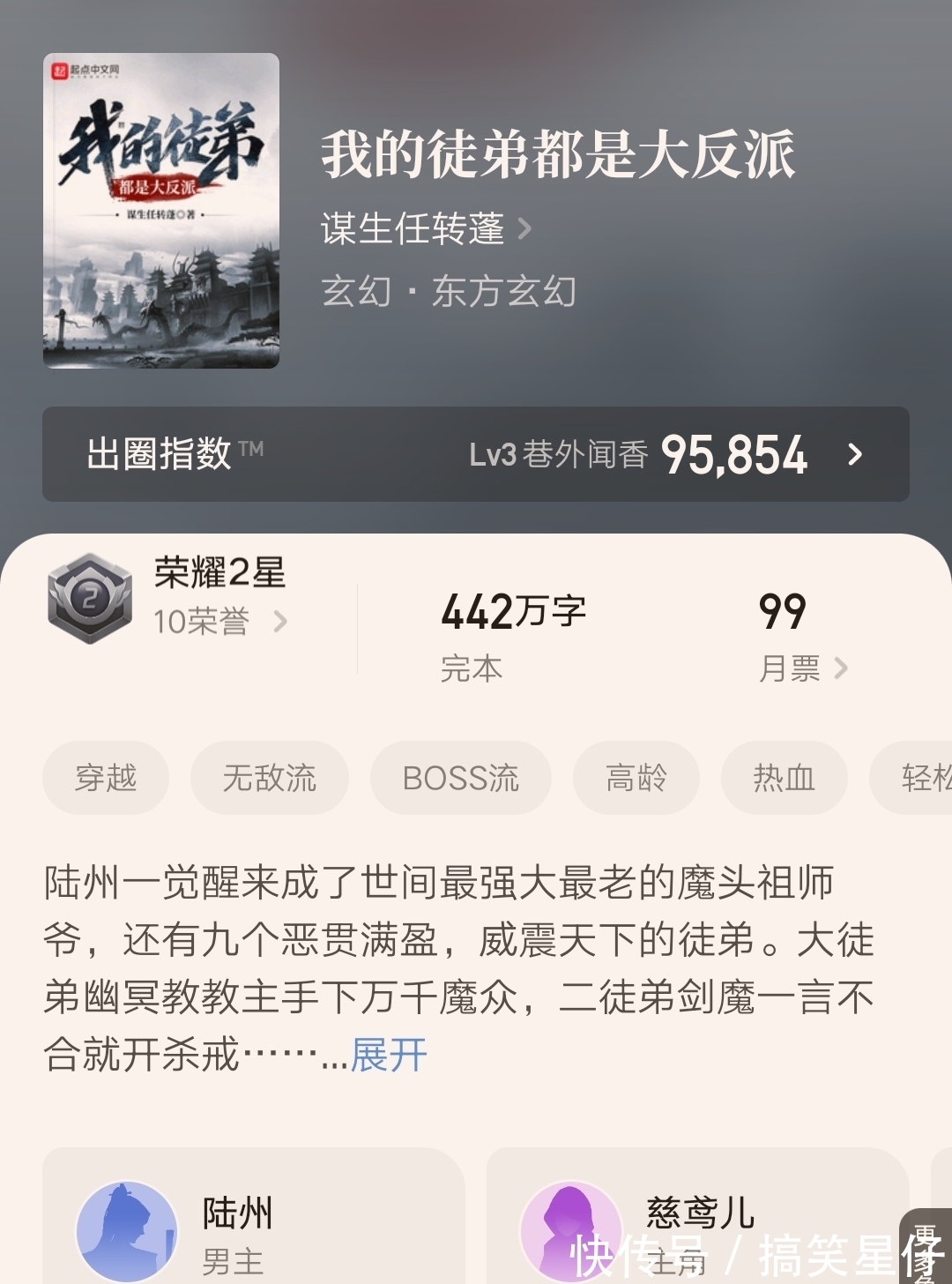Select the 无敌流 tag
The image size is (952, 1284).
[x=269, y=778]
